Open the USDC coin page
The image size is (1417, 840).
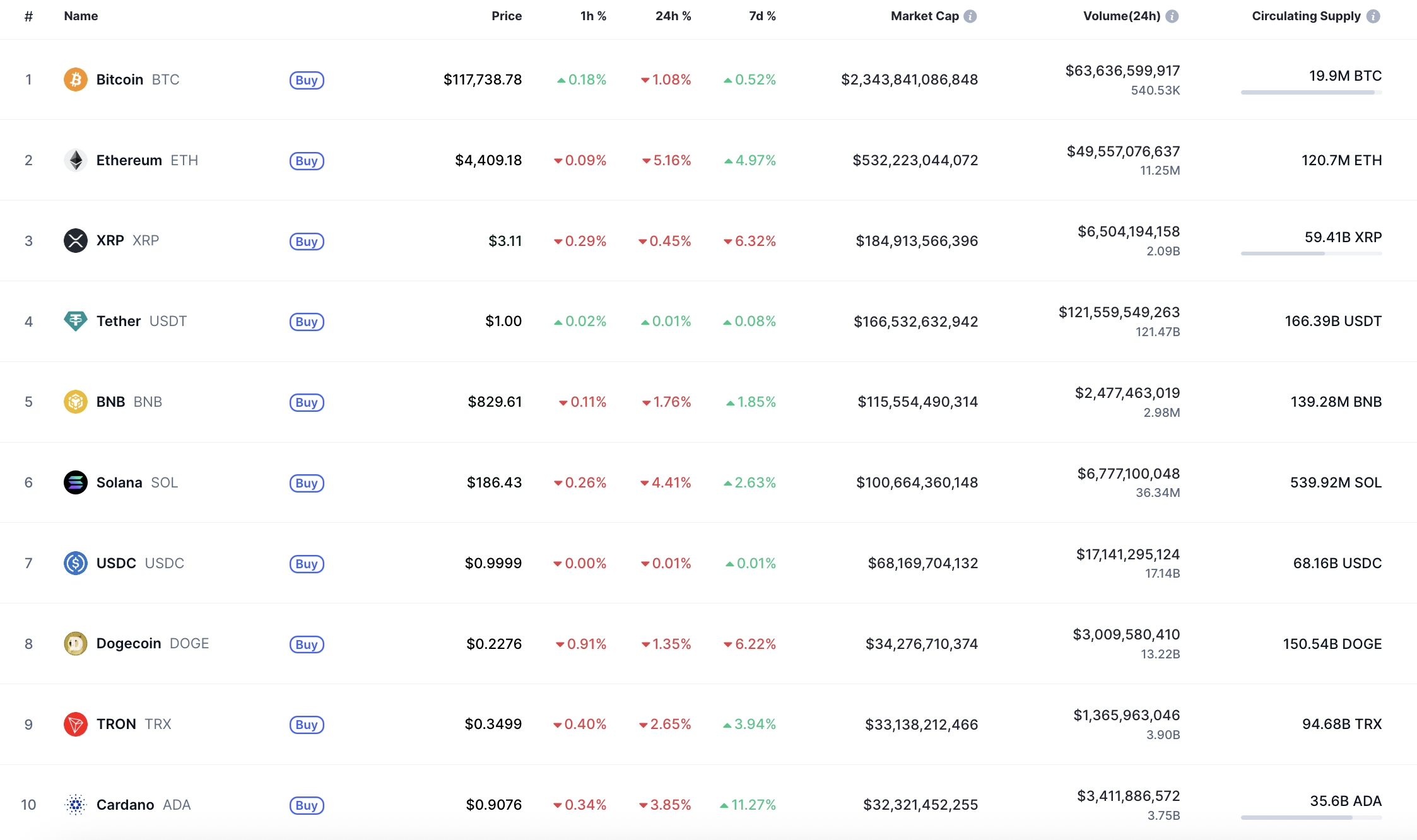pyautogui.click(x=116, y=563)
